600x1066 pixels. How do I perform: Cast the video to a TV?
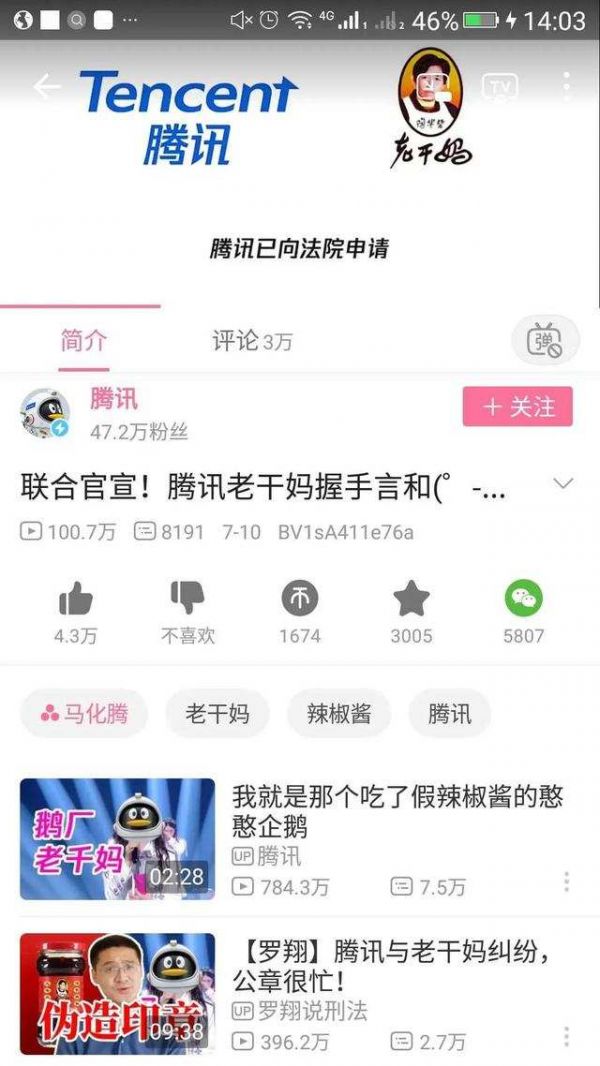click(500, 87)
